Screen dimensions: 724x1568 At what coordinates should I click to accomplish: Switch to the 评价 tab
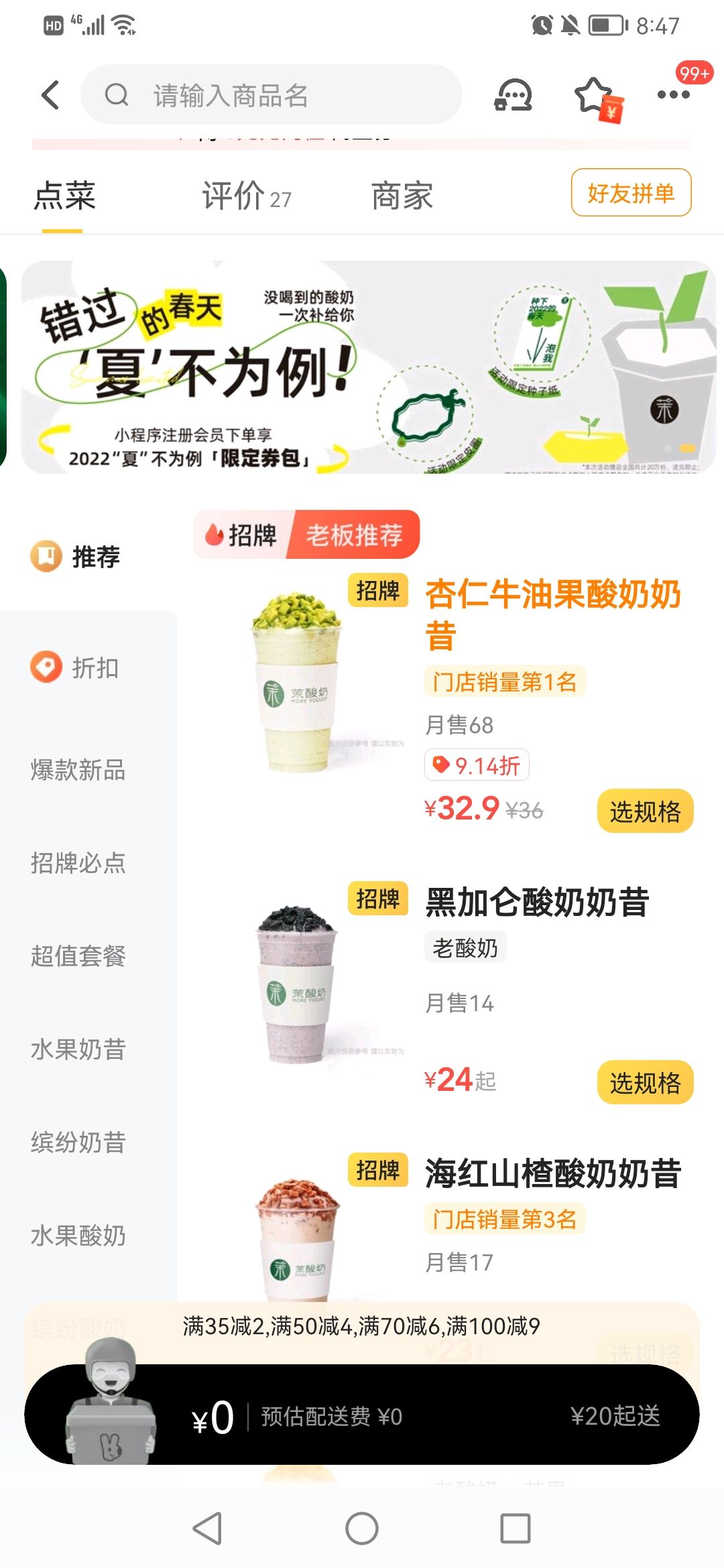coord(247,196)
